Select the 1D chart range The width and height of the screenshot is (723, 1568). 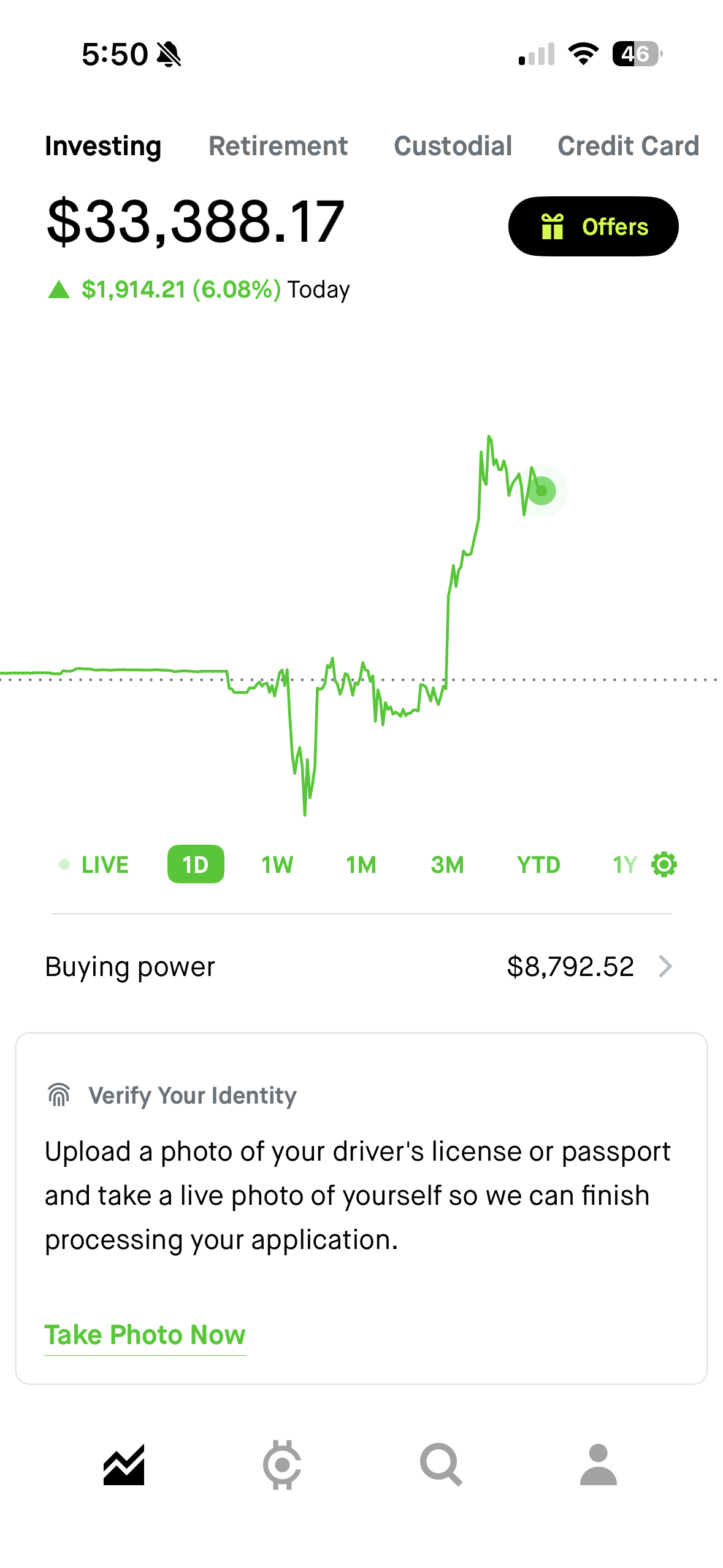[196, 865]
